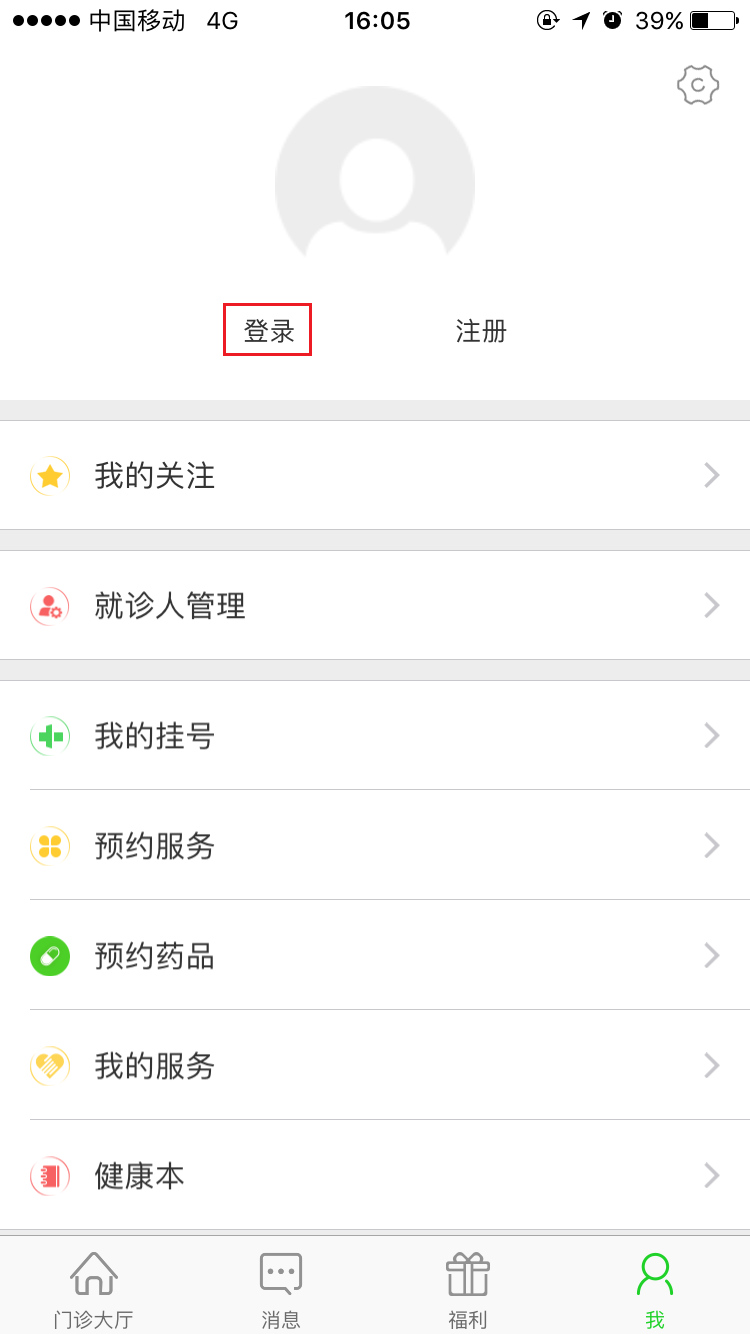Open 健康本 health record
The width and height of the screenshot is (750, 1334).
(375, 1175)
